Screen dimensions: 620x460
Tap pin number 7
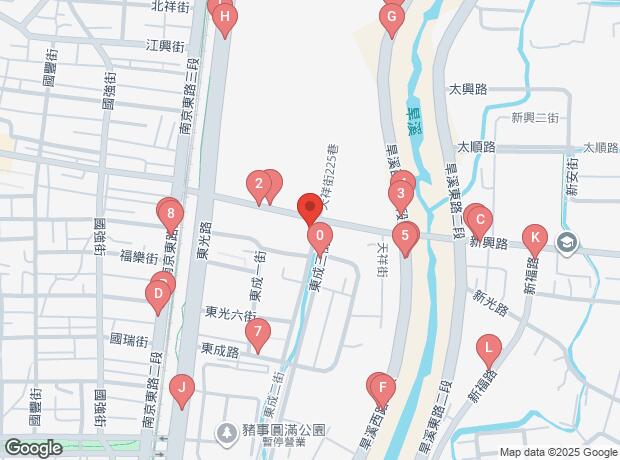pyautogui.click(x=258, y=332)
